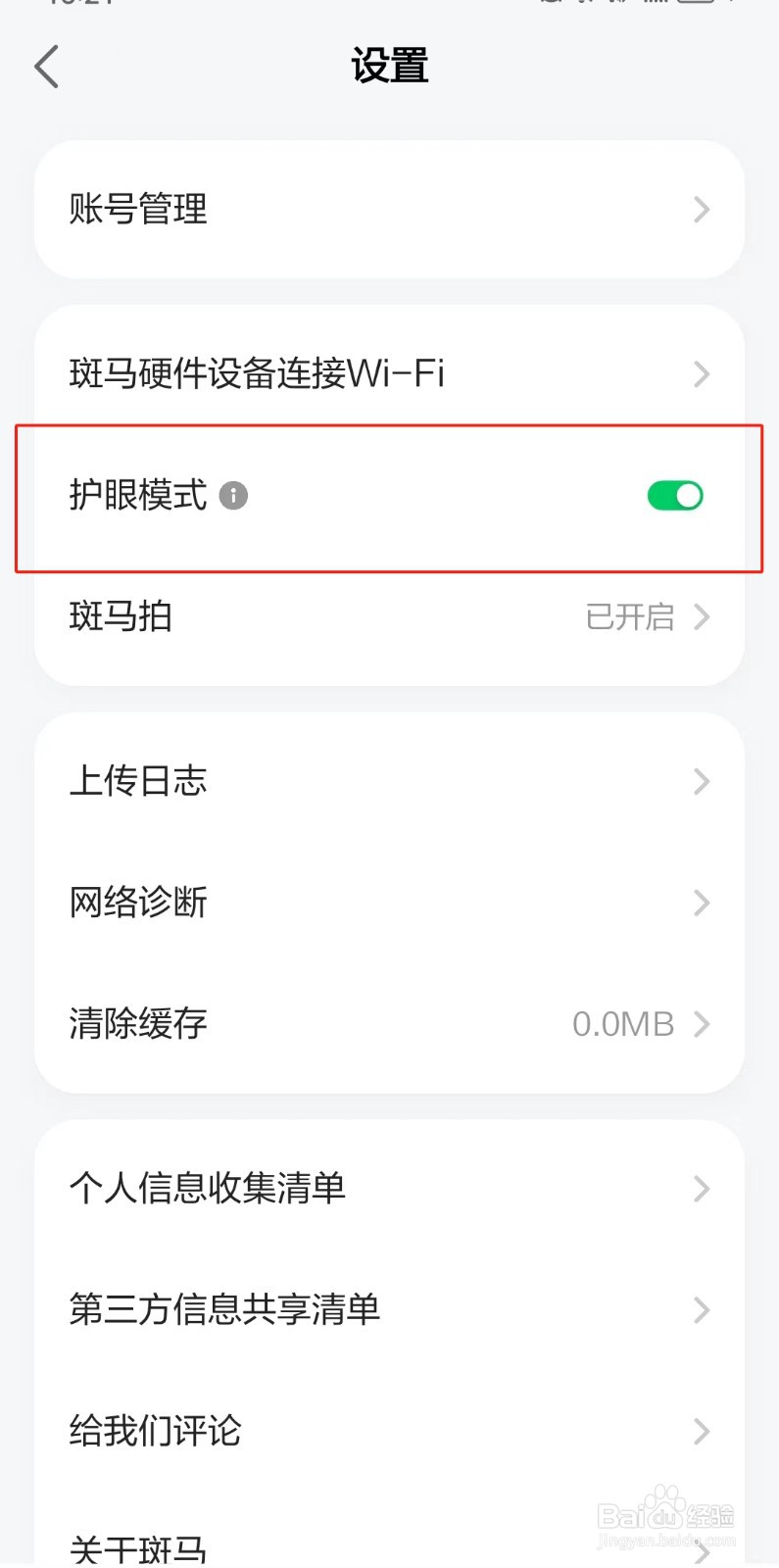Select the 设置 title bar
Image resolution: width=779 pixels, height=1568 pixels.
(389, 66)
